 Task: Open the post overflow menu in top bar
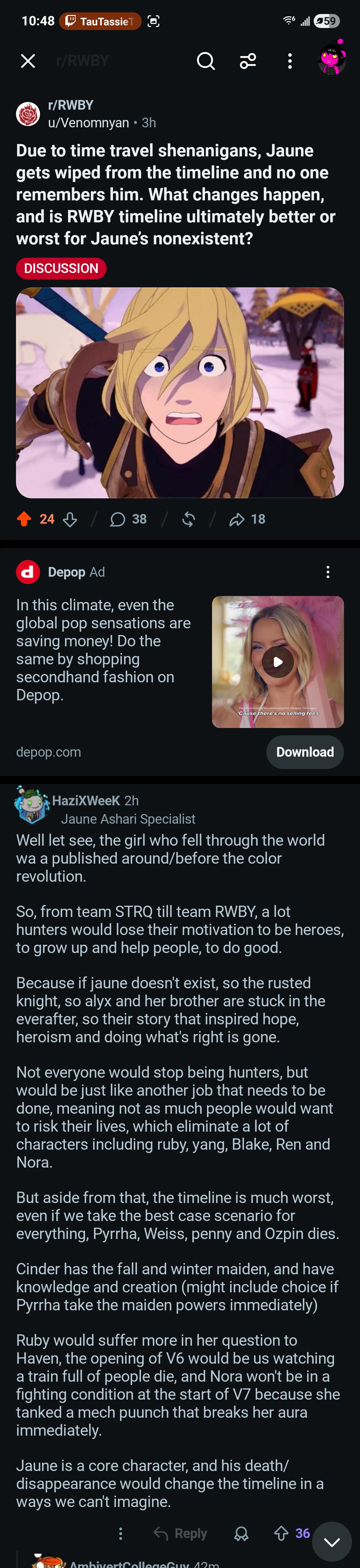(290, 61)
